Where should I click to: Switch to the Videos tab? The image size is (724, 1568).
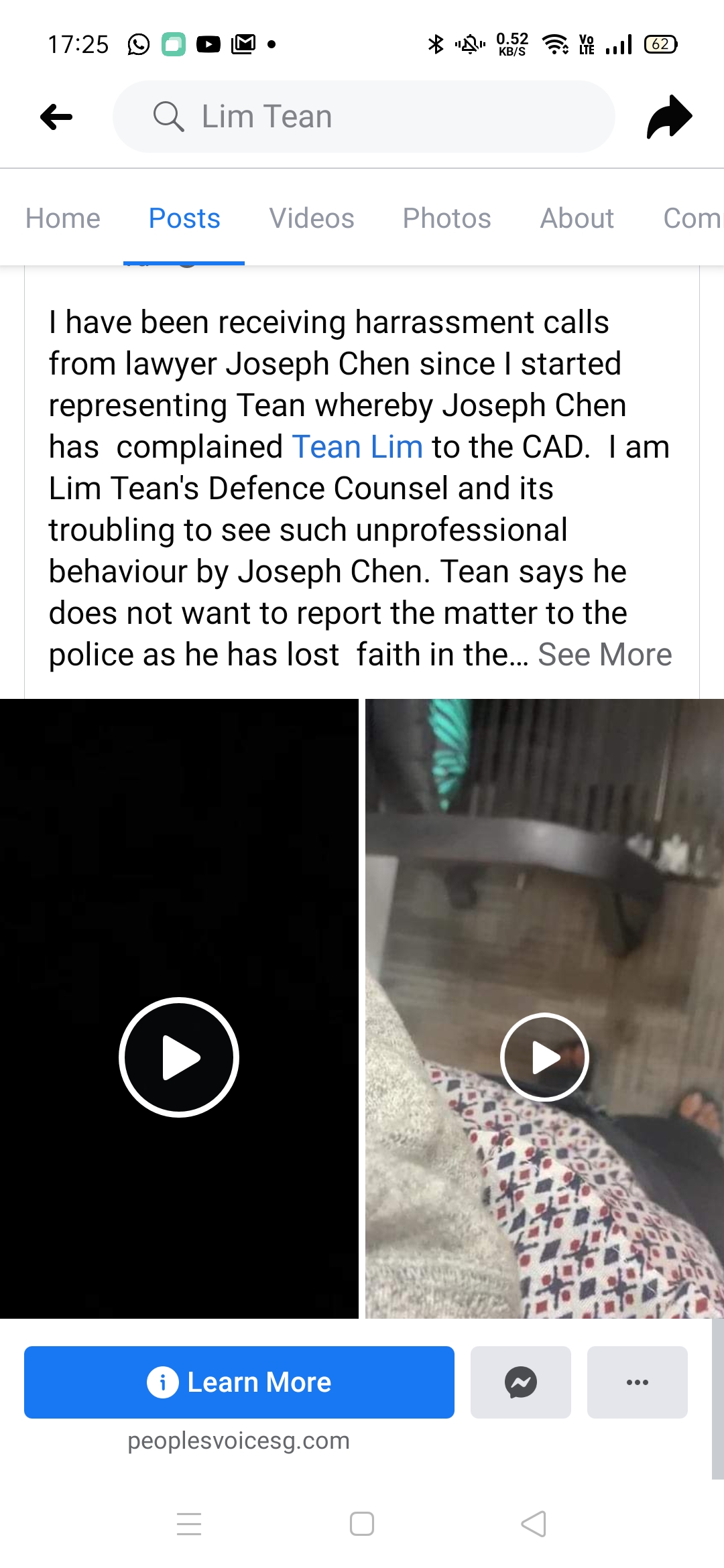tap(312, 218)
